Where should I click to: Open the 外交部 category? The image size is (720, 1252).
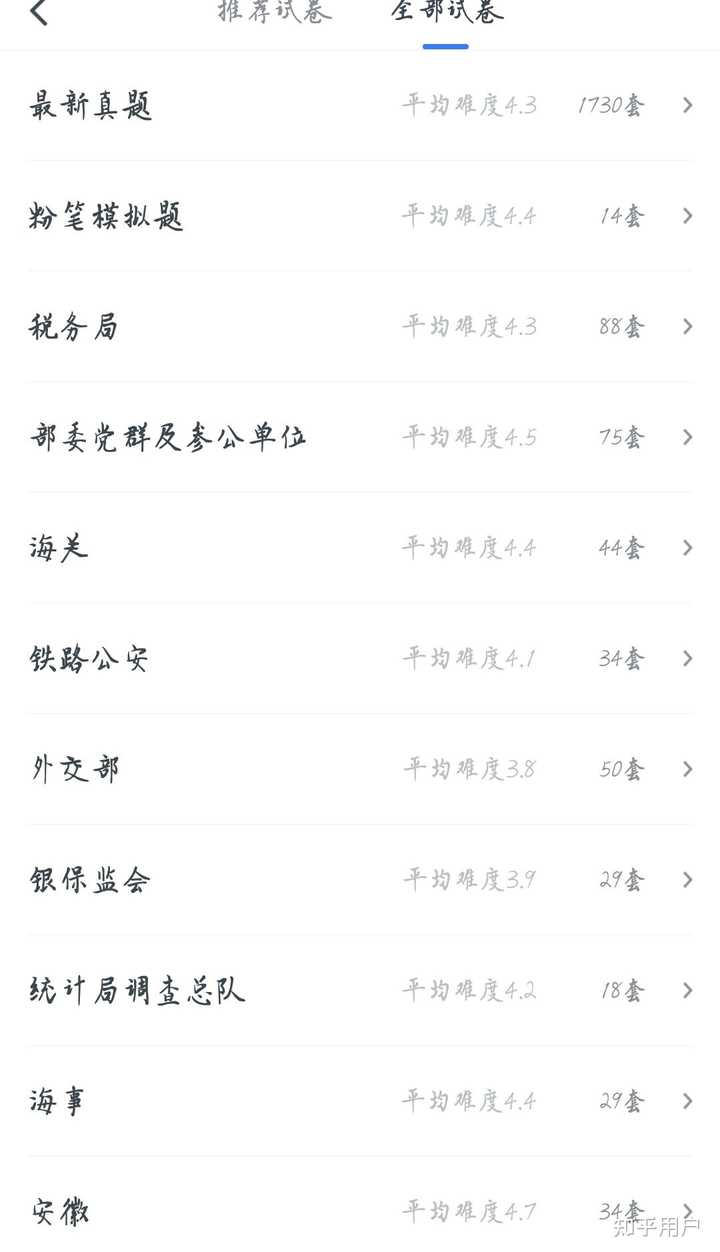(x=360, y=769)
